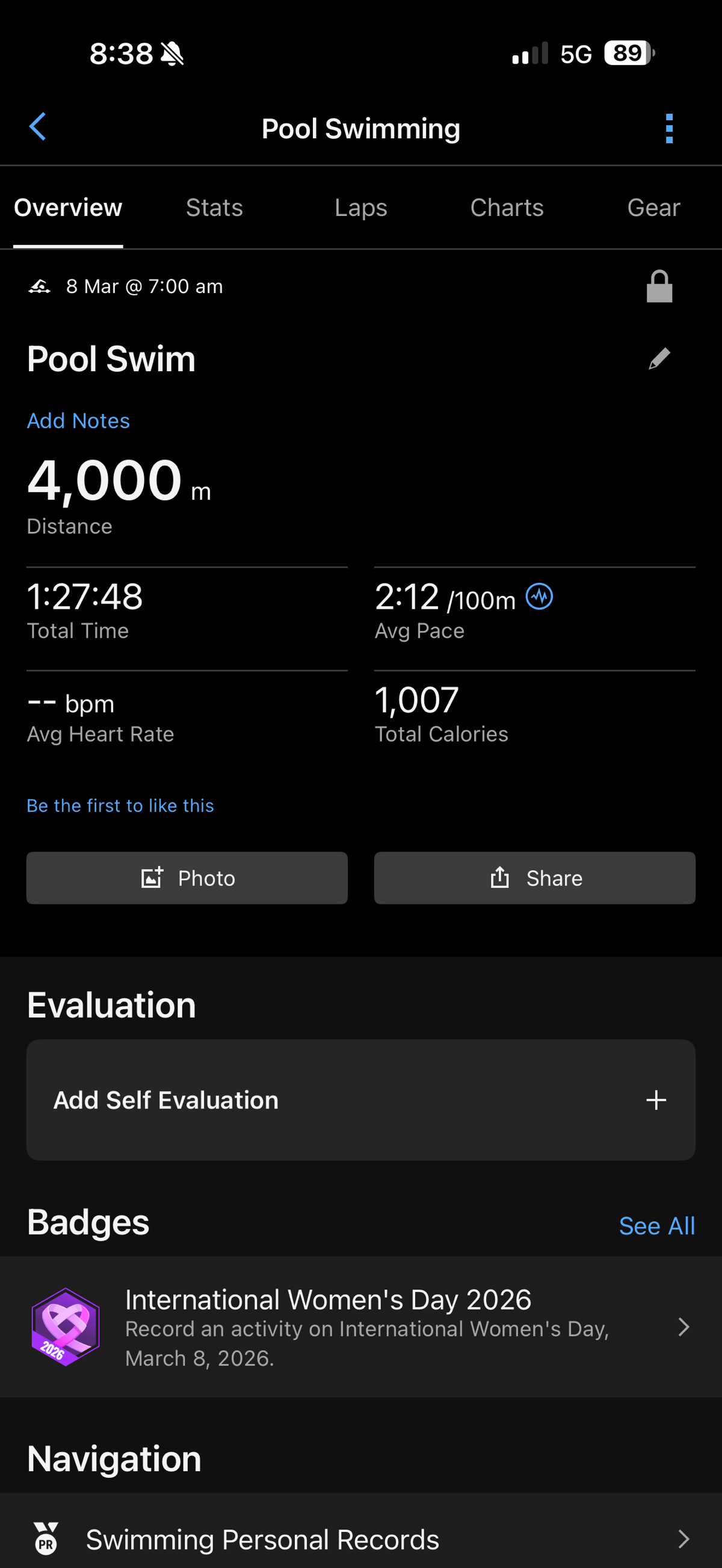
Task: See all badges
Action: pos(656,1226)
